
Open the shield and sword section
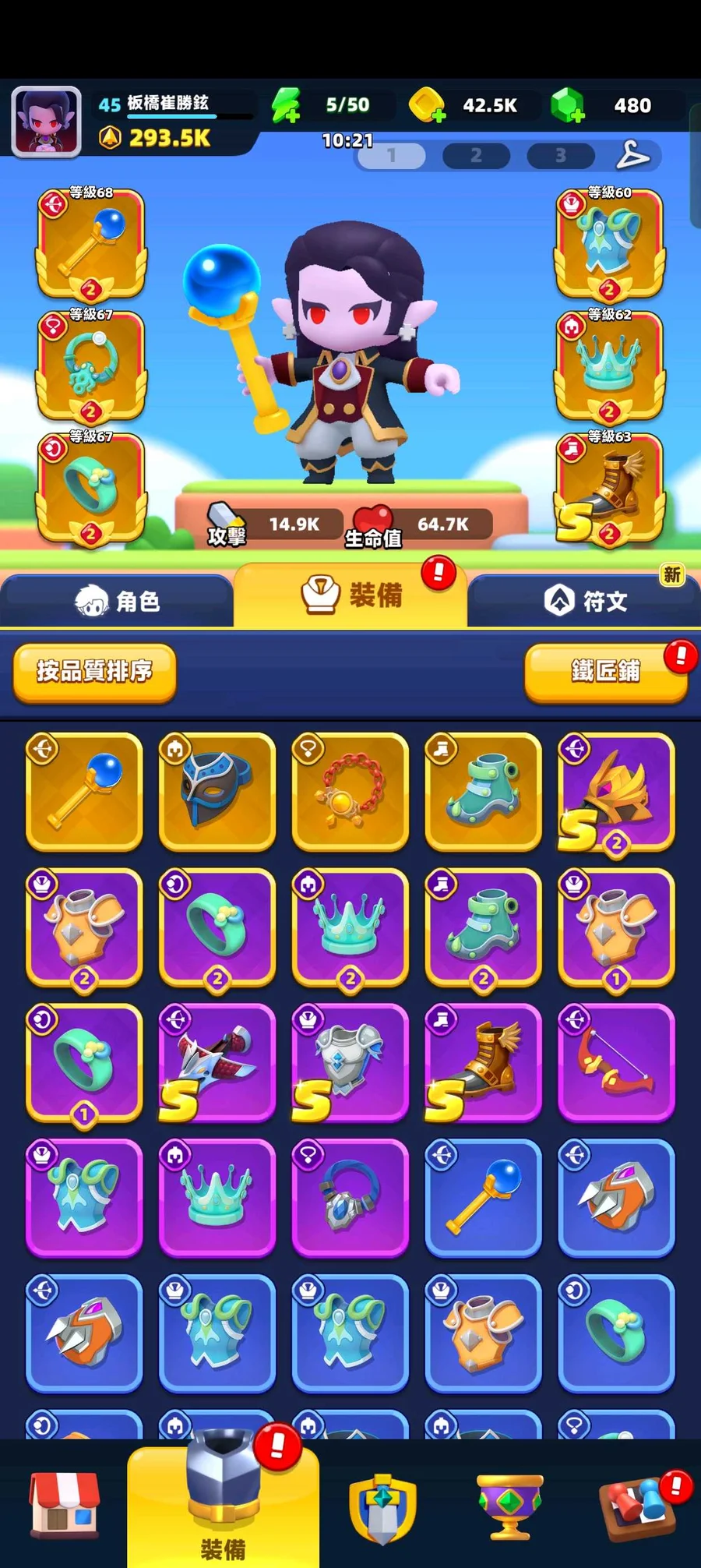(382, 1508)
